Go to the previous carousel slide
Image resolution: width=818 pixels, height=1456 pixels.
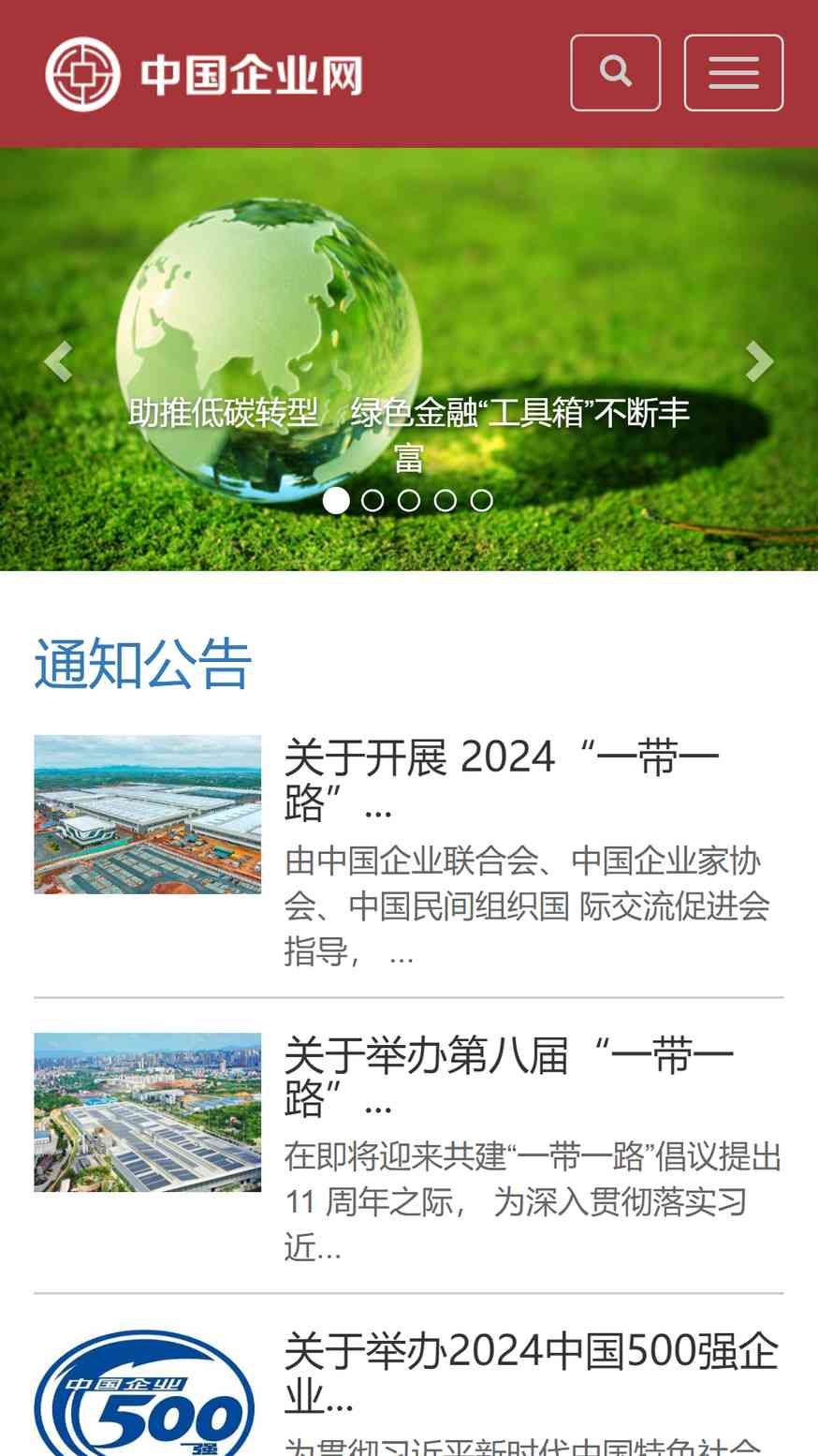58,361
